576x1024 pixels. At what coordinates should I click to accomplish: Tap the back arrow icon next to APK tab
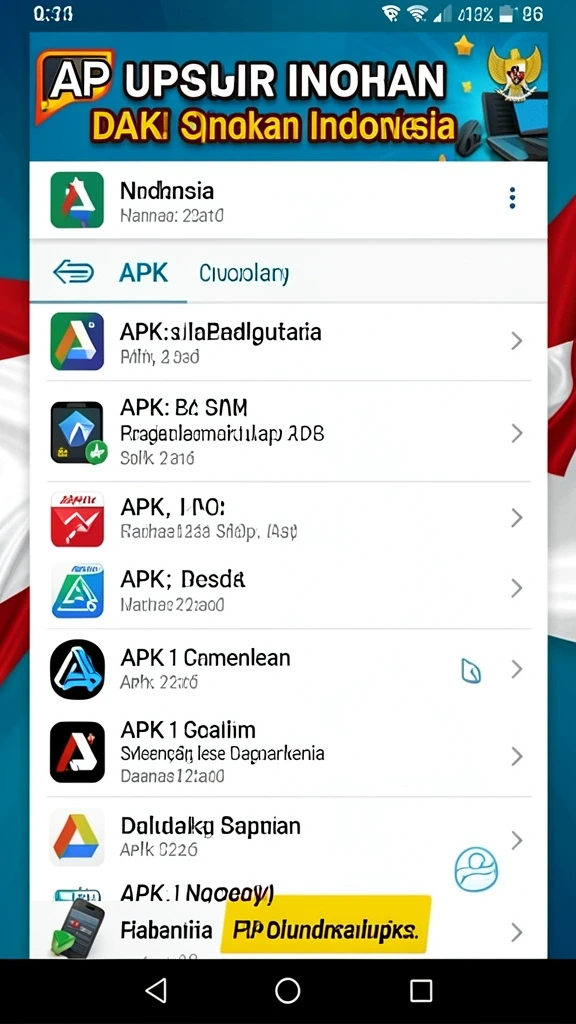point(73,272)
